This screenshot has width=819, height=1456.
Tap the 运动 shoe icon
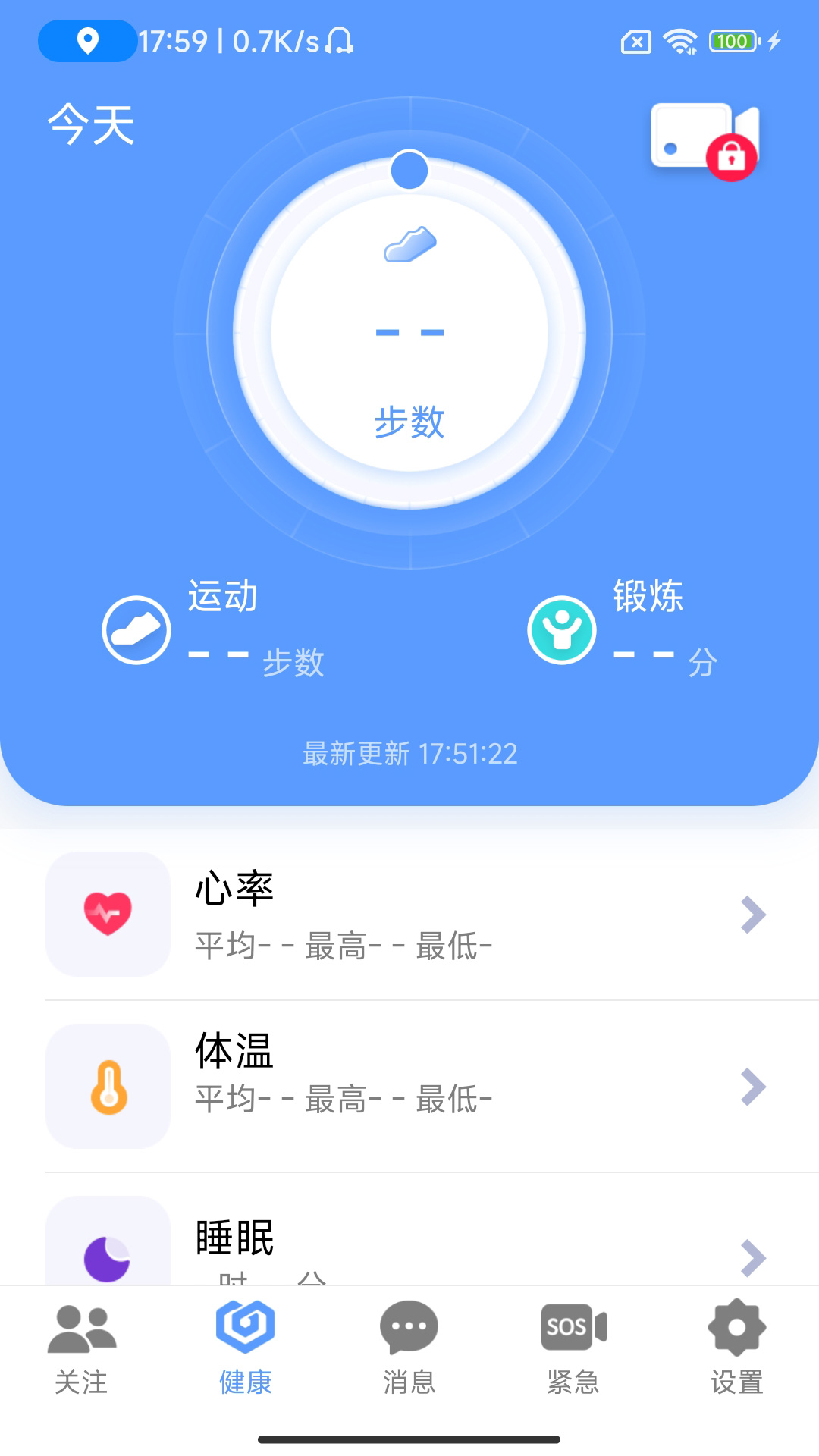tap(136, 629)
